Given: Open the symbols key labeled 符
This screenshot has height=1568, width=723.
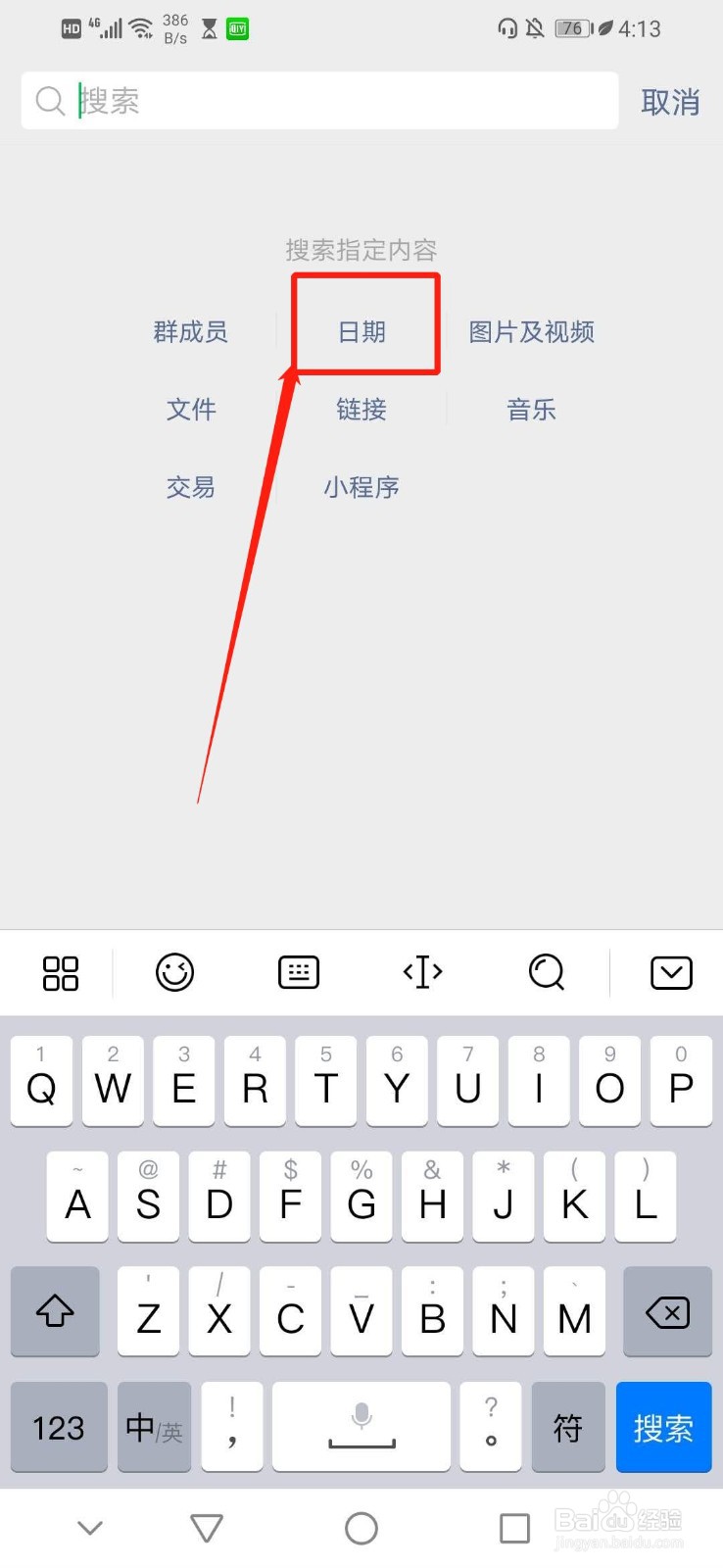Looking at the screenshot, I should [x=568, y=1428].
